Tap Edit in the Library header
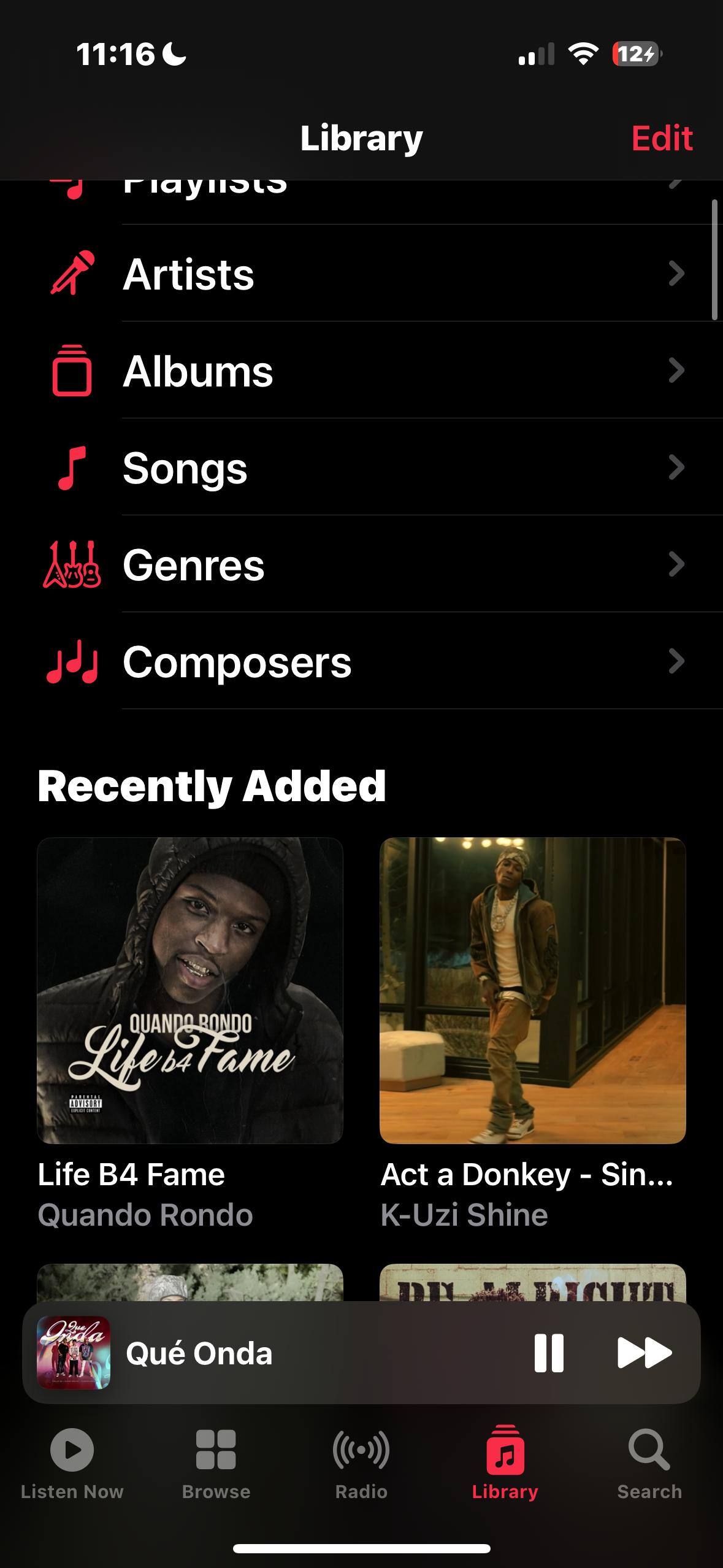 pos(662,138)
